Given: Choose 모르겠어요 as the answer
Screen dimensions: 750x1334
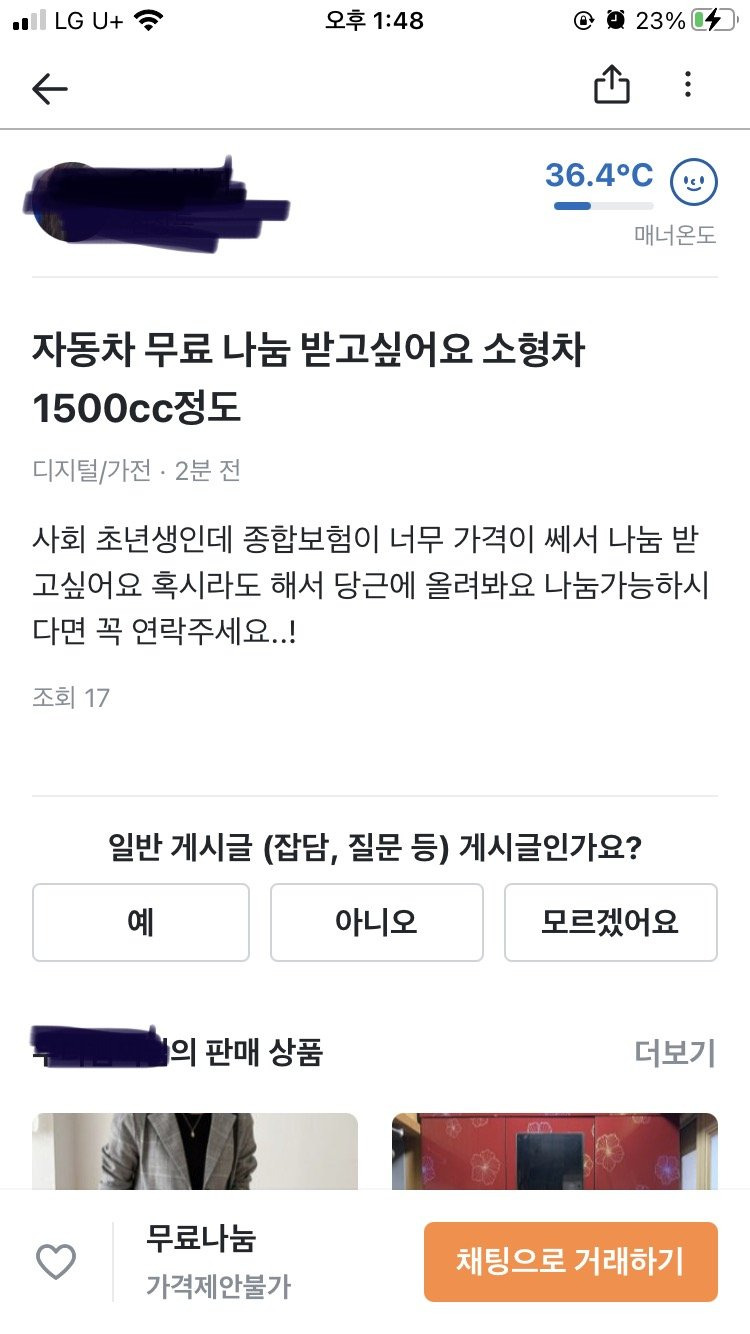Looking at the screenshot, I should [x=610, y=922].
